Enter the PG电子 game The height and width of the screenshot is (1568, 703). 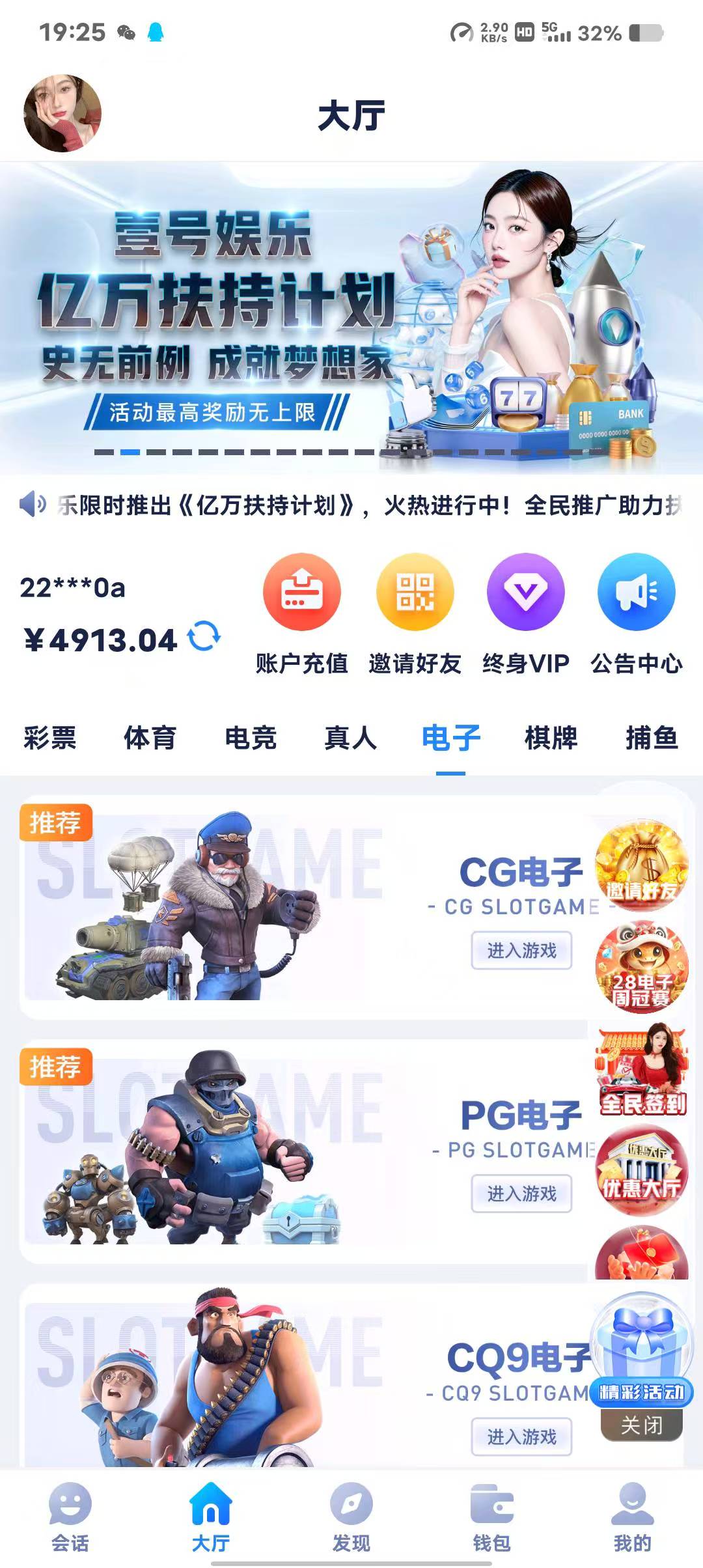click(x=521, y=1194)
